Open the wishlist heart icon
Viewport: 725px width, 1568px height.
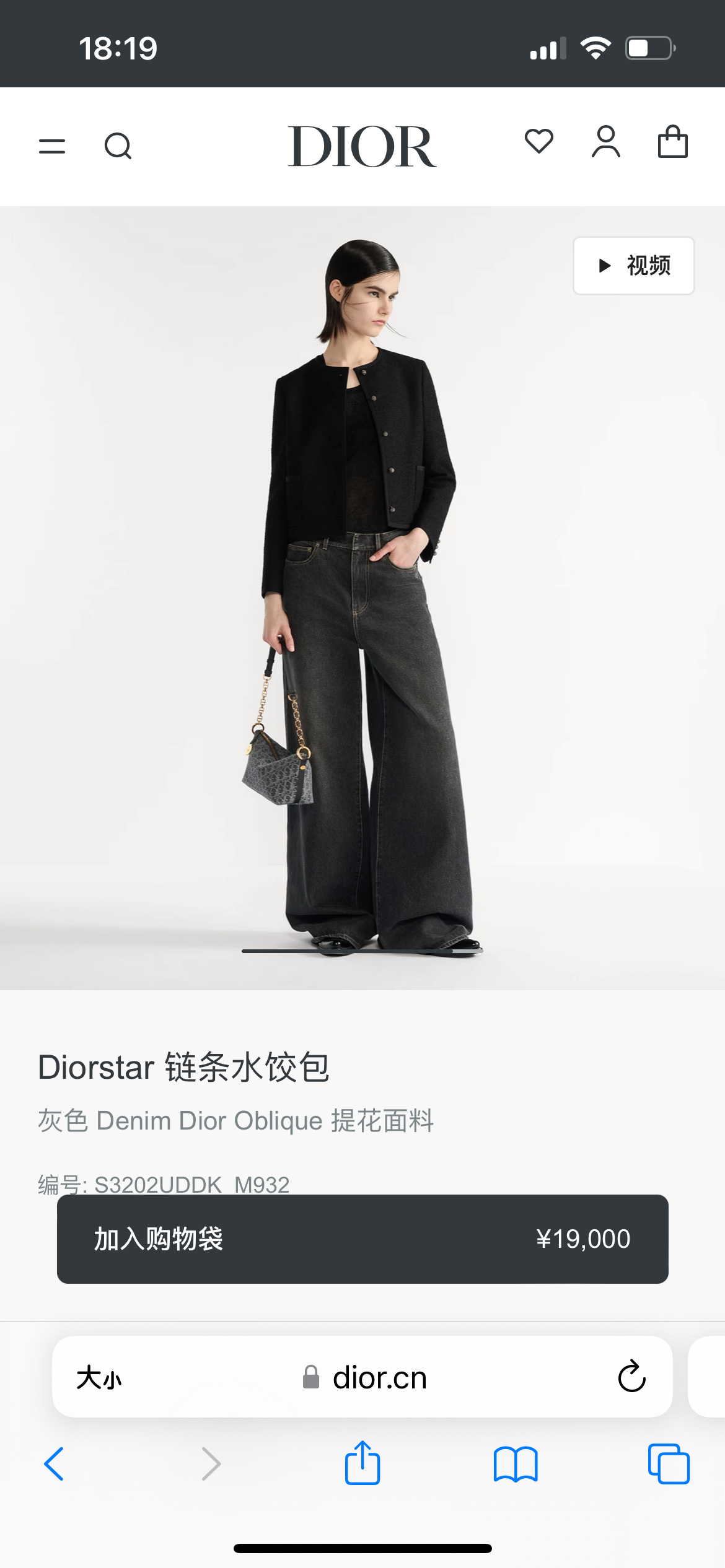[x=538, y=142]
